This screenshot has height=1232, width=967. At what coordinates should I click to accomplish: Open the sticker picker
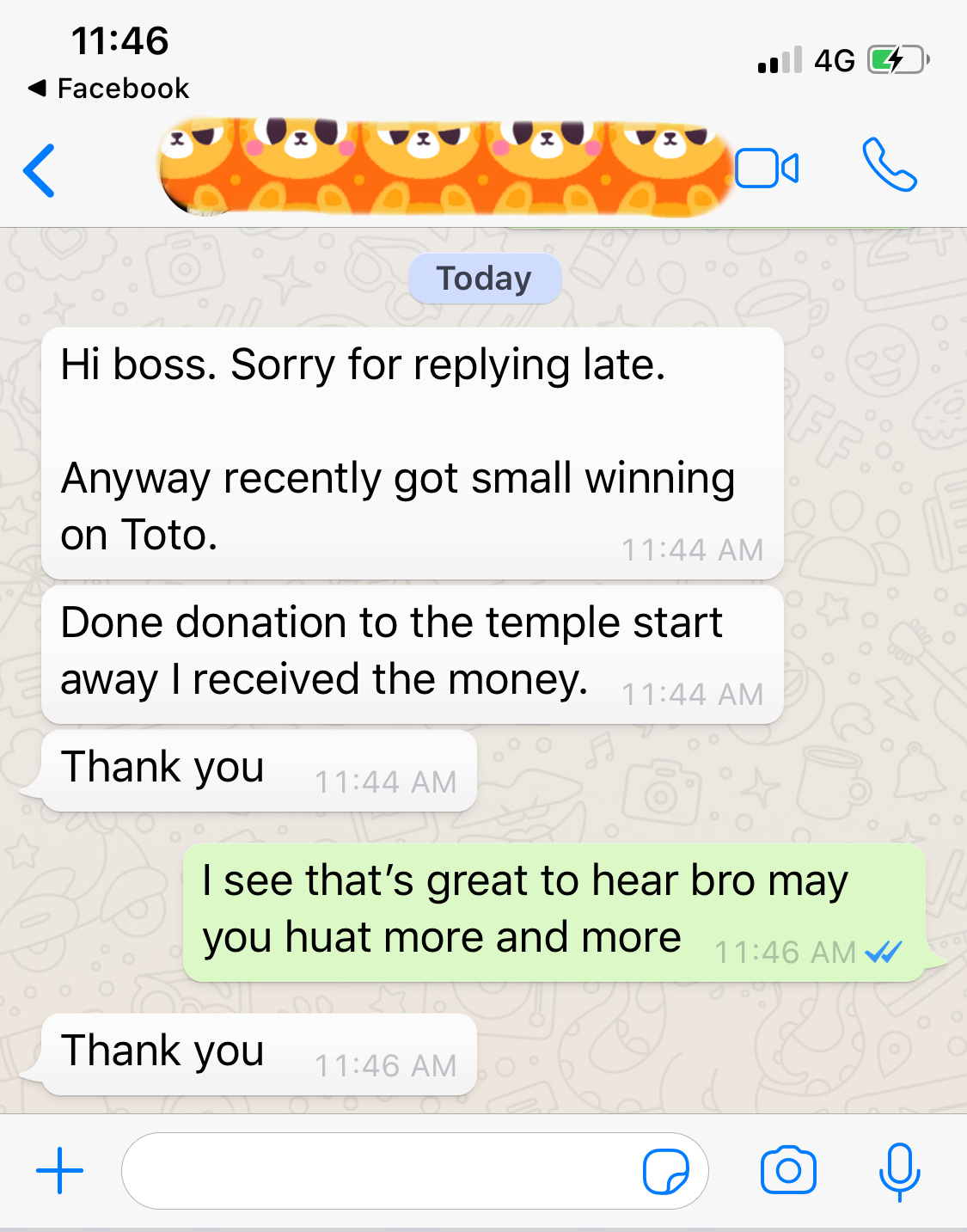coord(666,1171)
